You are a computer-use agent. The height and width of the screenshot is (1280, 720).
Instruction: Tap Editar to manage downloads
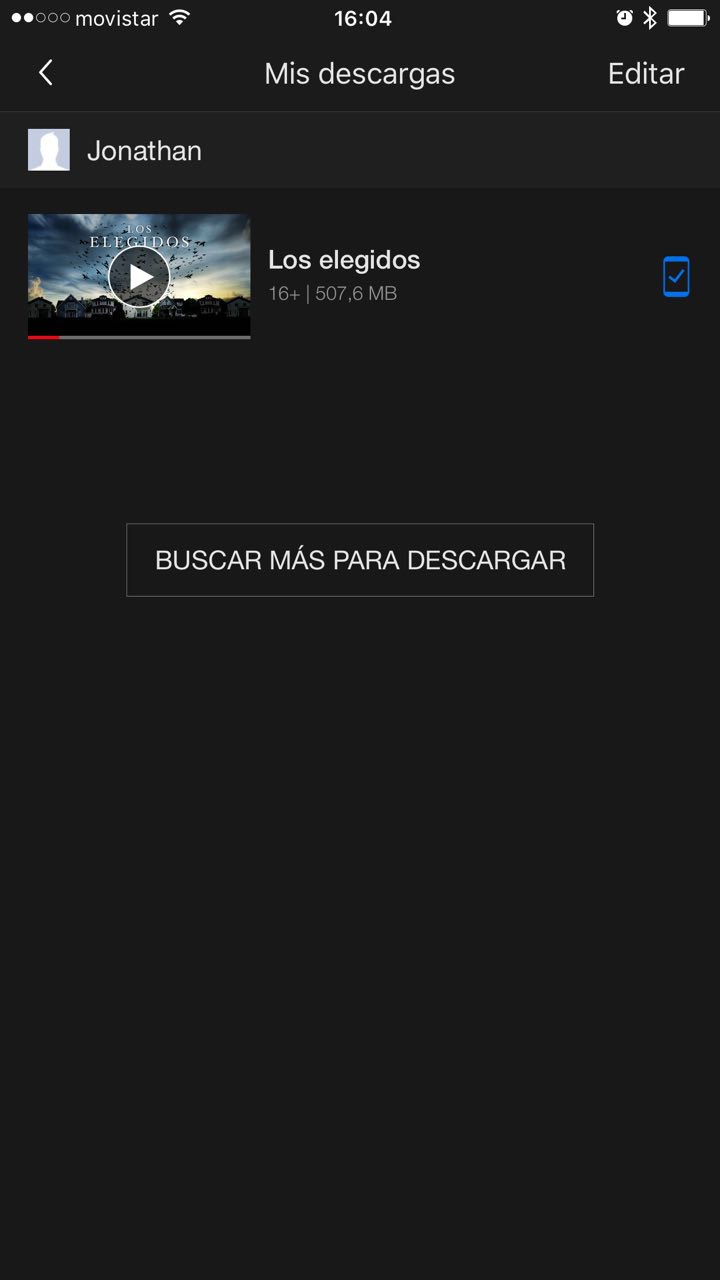point(645,74)
